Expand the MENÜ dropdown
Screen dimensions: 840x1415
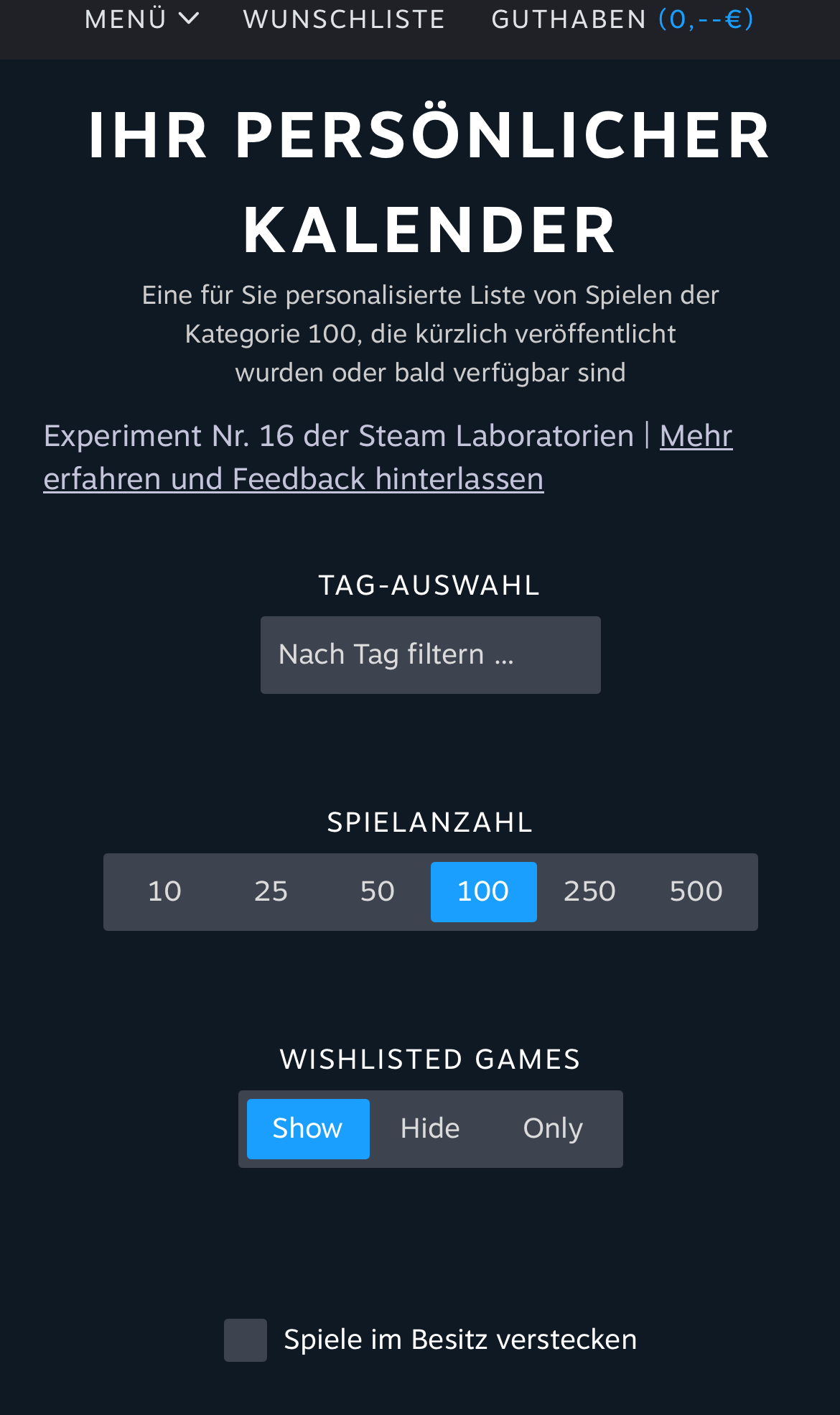point(141,19)
